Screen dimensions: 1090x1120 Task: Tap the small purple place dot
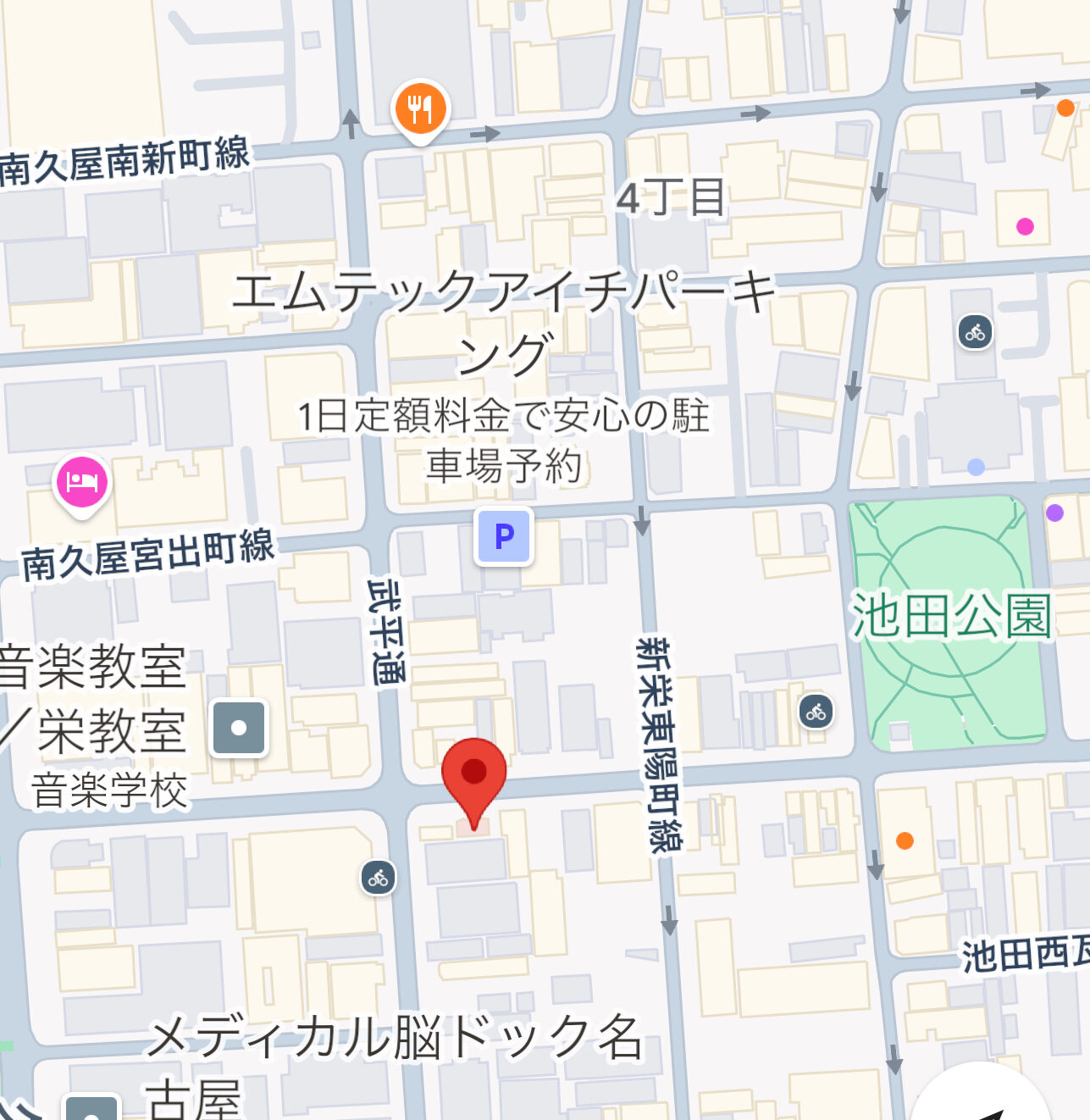coord(1054,513)
